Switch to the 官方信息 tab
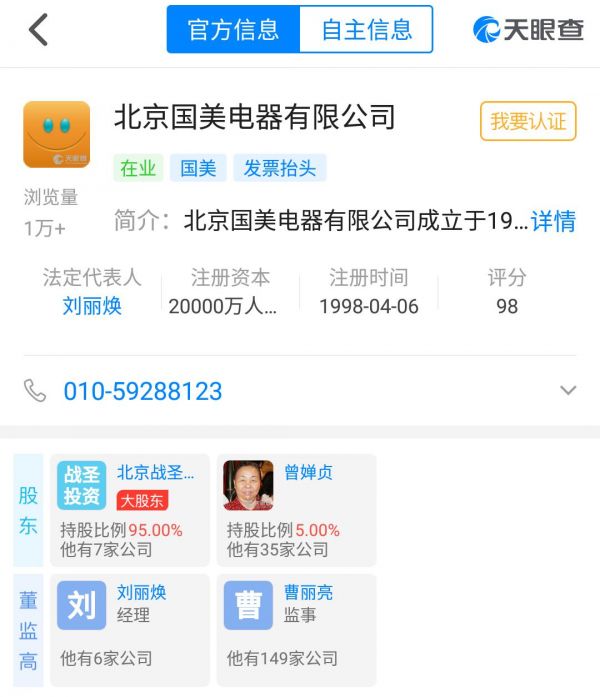600x697 pixels. 233,30
